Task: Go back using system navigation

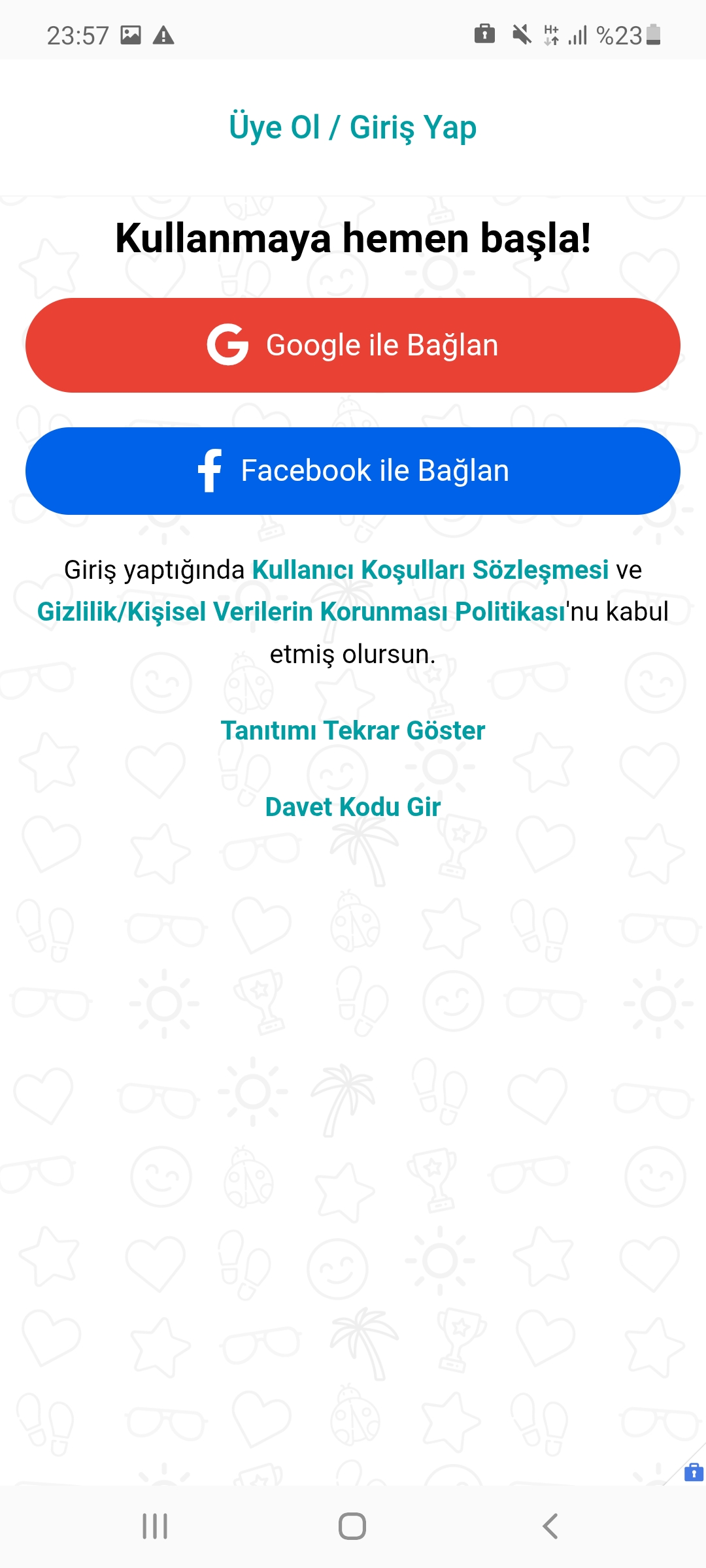Action: pyautogui.click(x=550, y=1526)
